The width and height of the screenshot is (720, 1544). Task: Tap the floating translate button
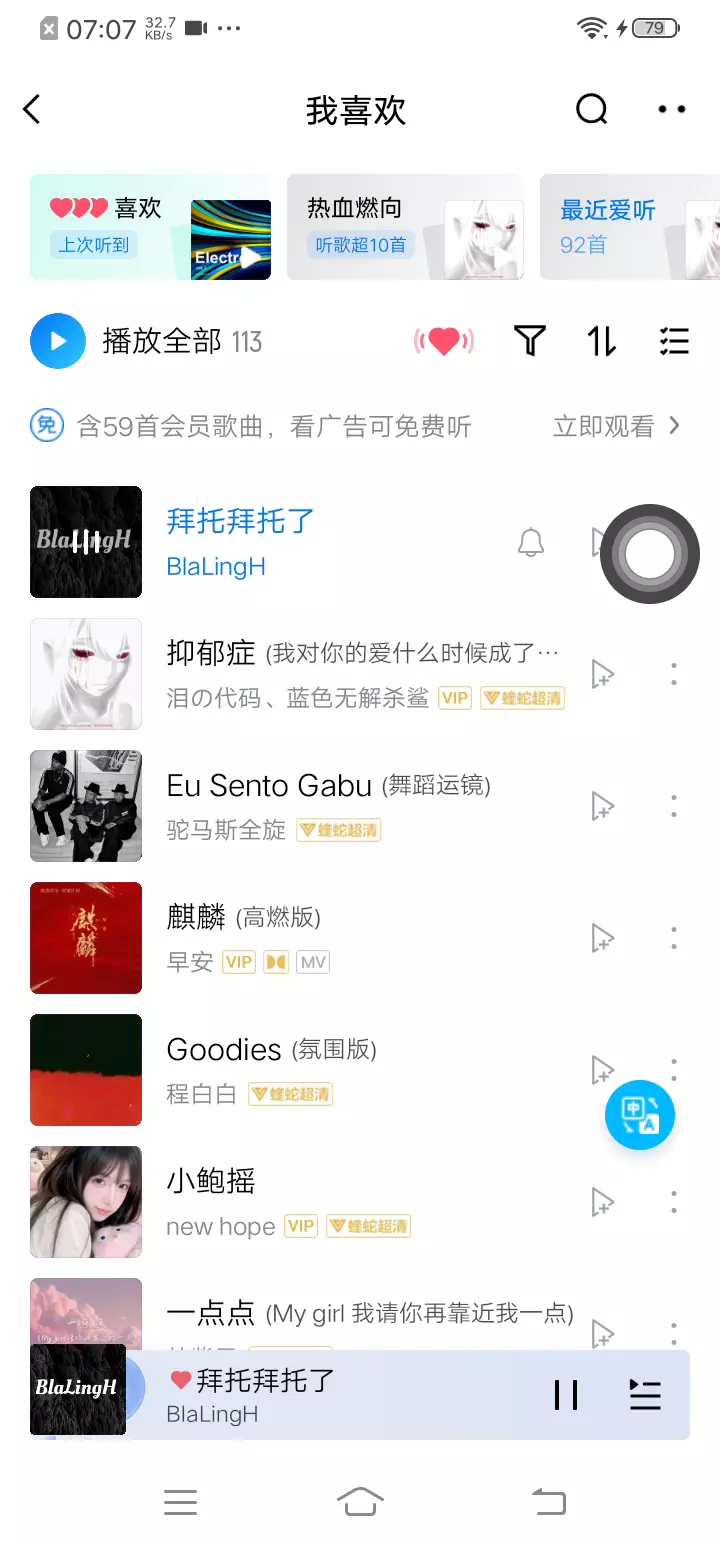coord(640,1115)
